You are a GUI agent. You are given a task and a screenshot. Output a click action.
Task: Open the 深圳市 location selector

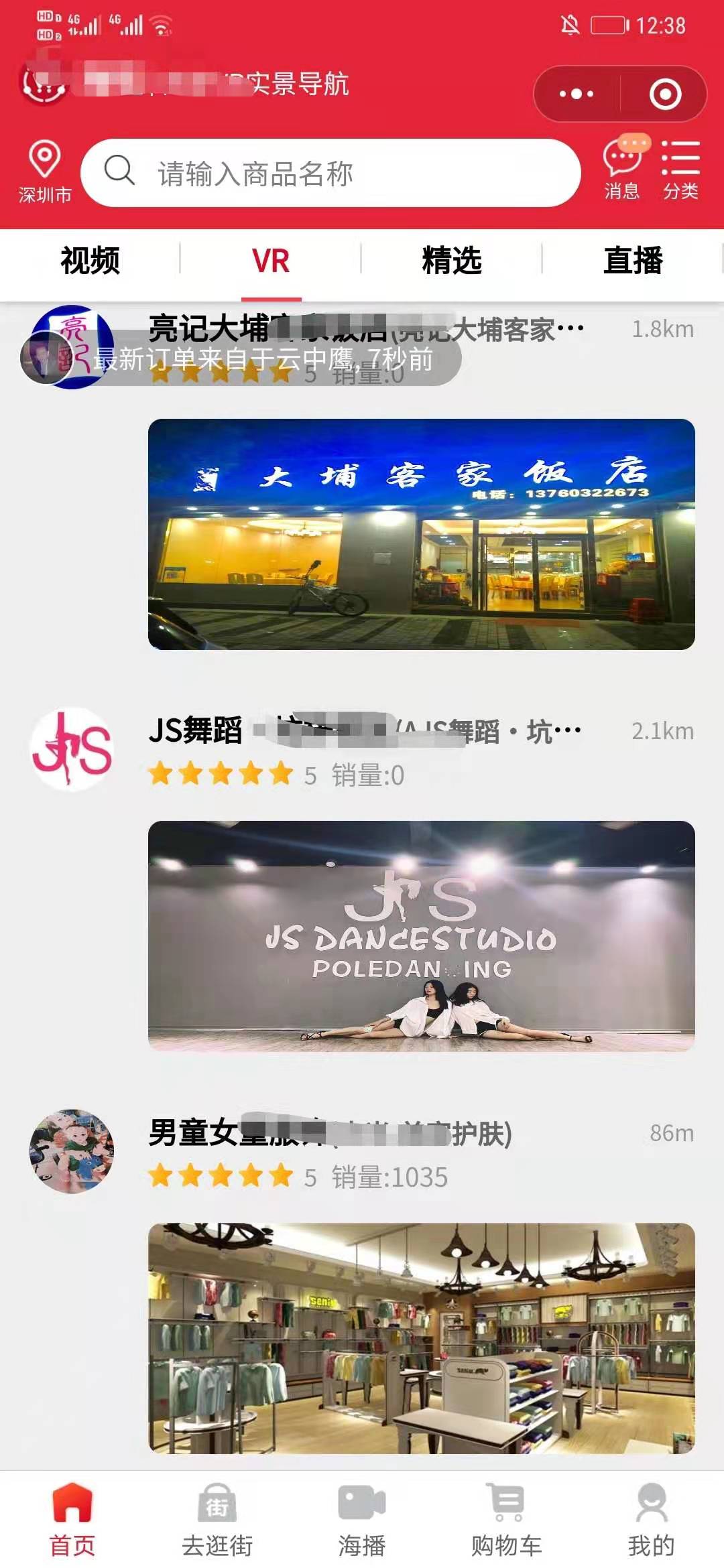point(44,172)
